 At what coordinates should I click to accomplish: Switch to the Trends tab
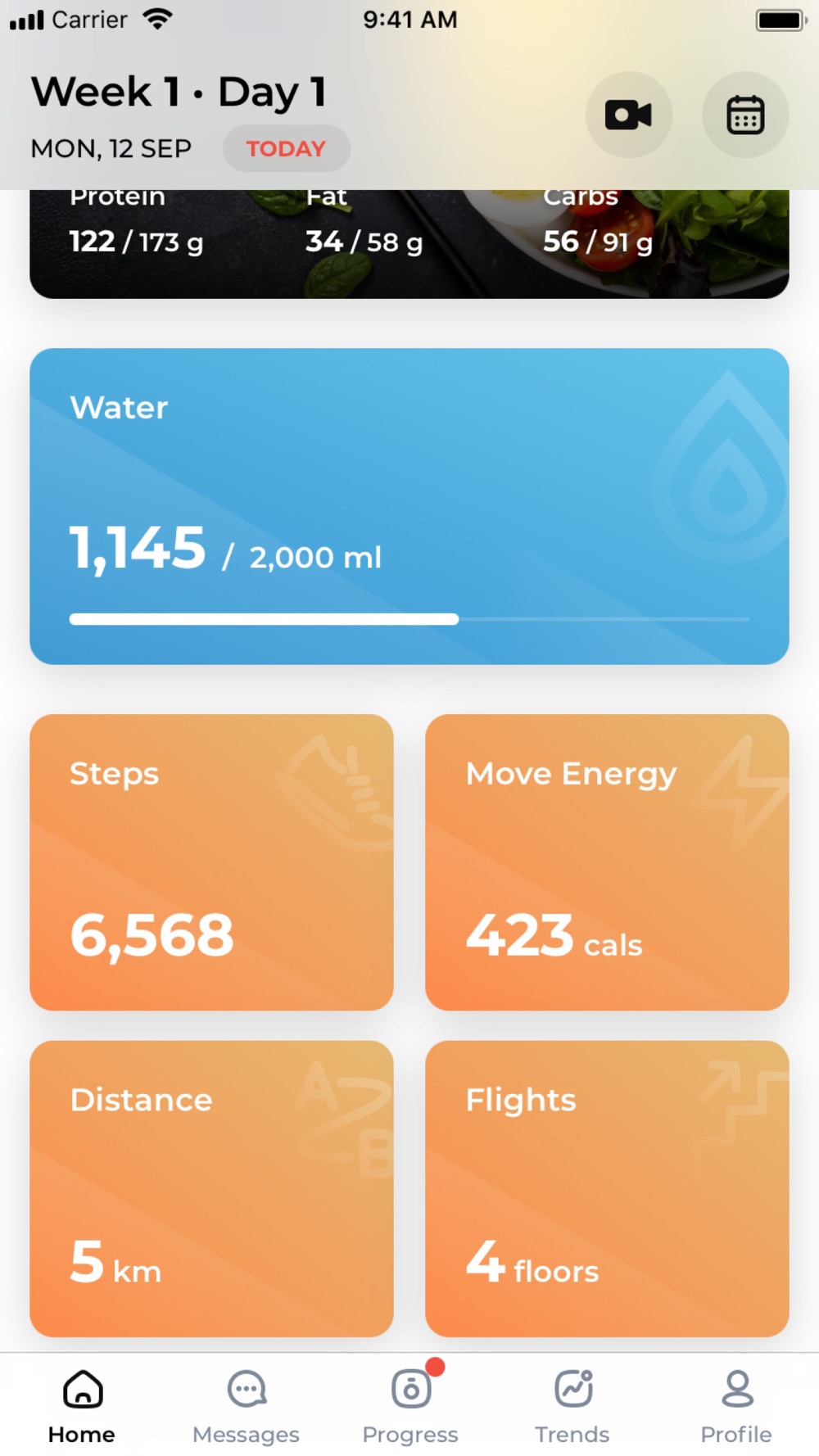[x=572, y=1405]
